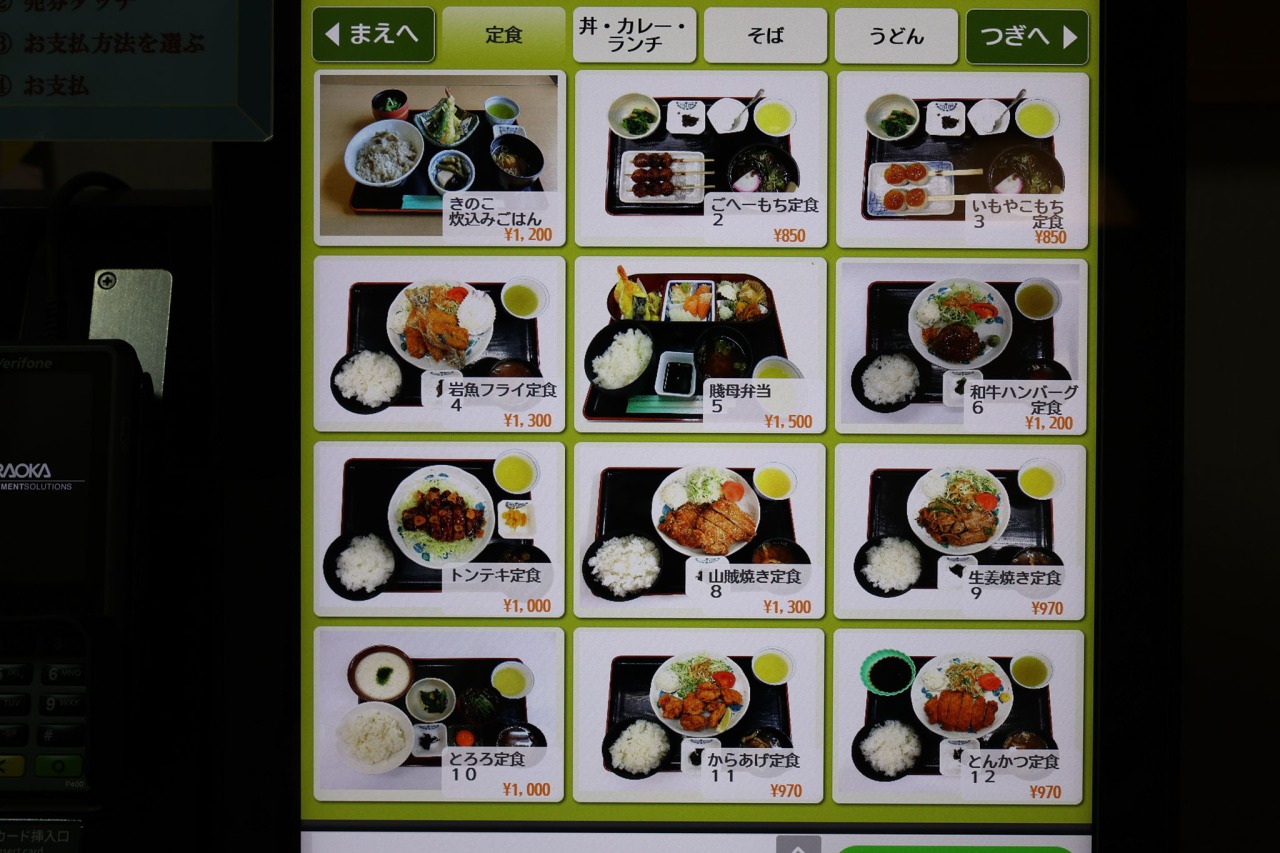Open the うどん tab
Image resolution: width=1280 pixels, height=853 pixels.
[896, 36]
